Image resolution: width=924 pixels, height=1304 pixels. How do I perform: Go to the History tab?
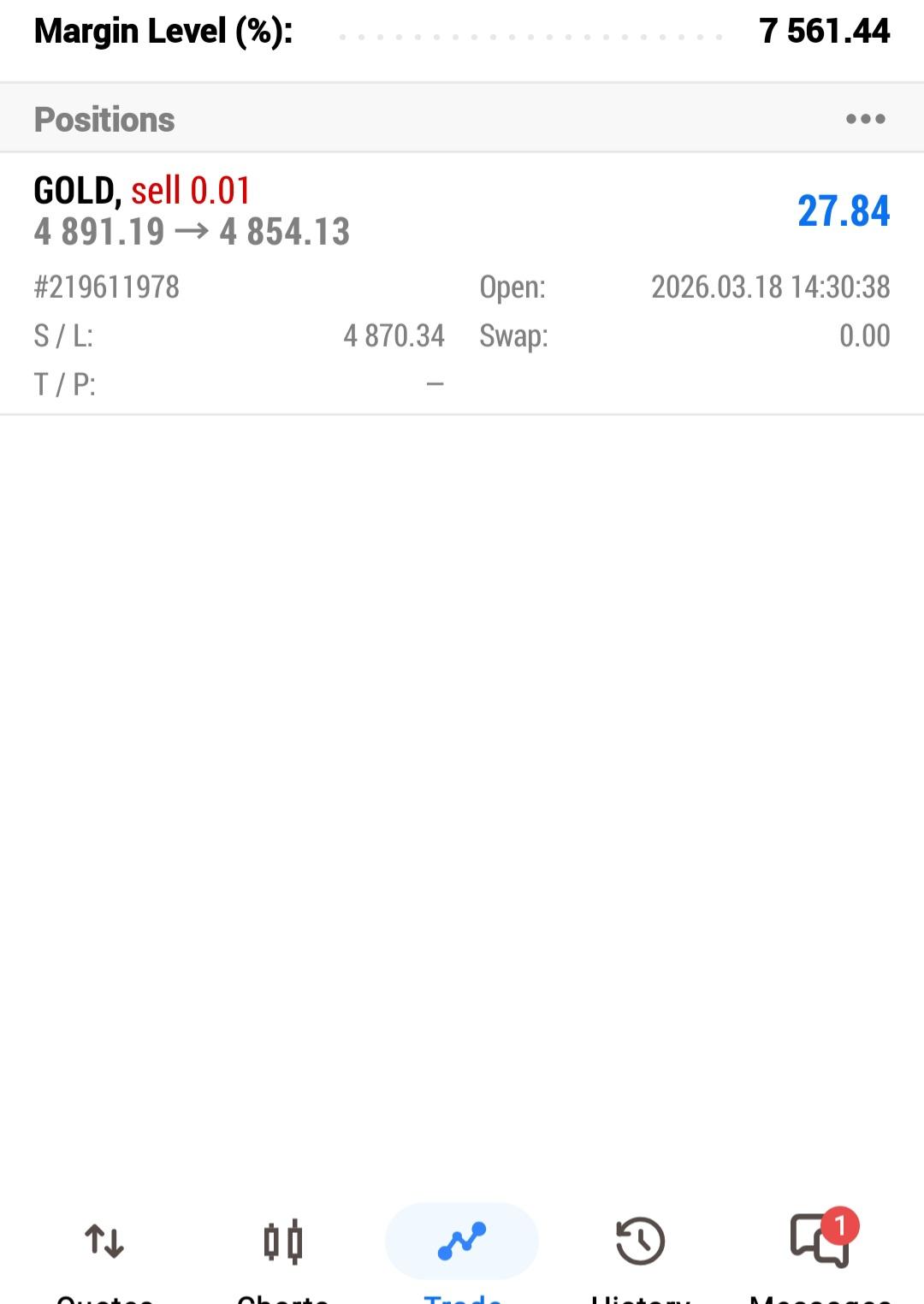click(x=640, y=1254)
